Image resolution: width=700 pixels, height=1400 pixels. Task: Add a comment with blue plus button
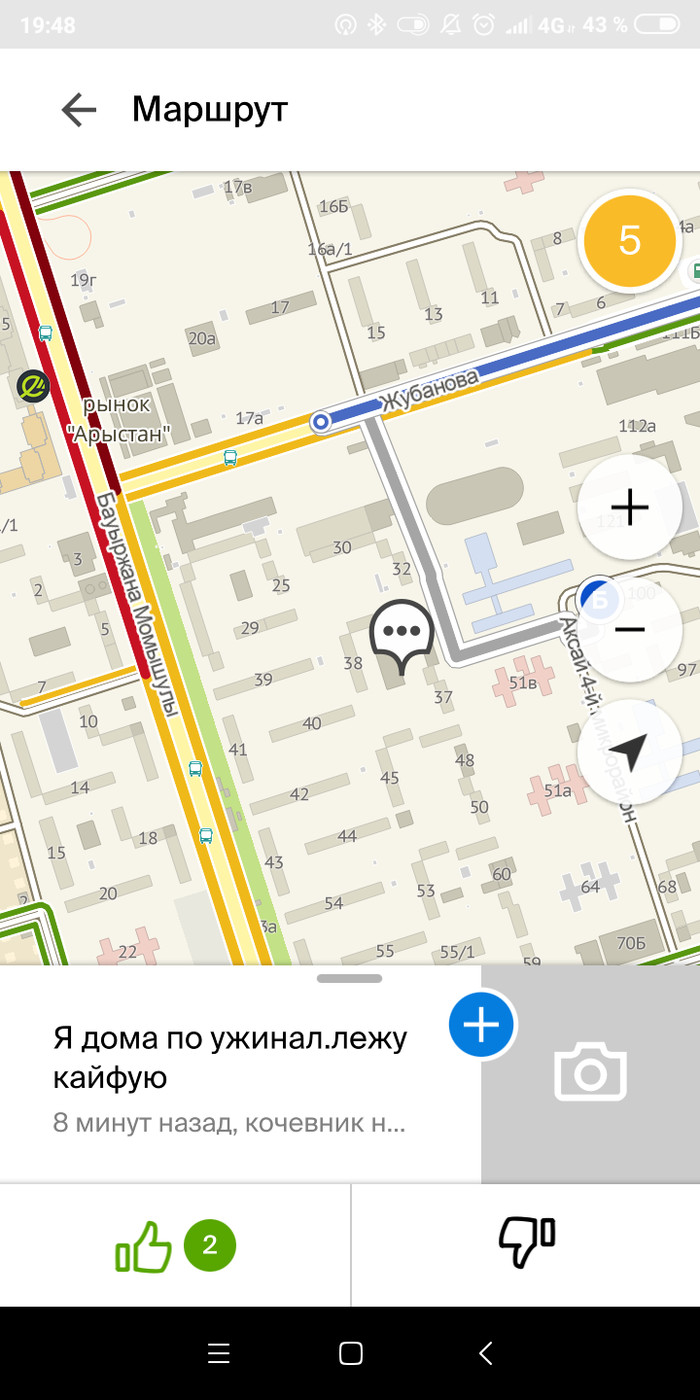481,1025
